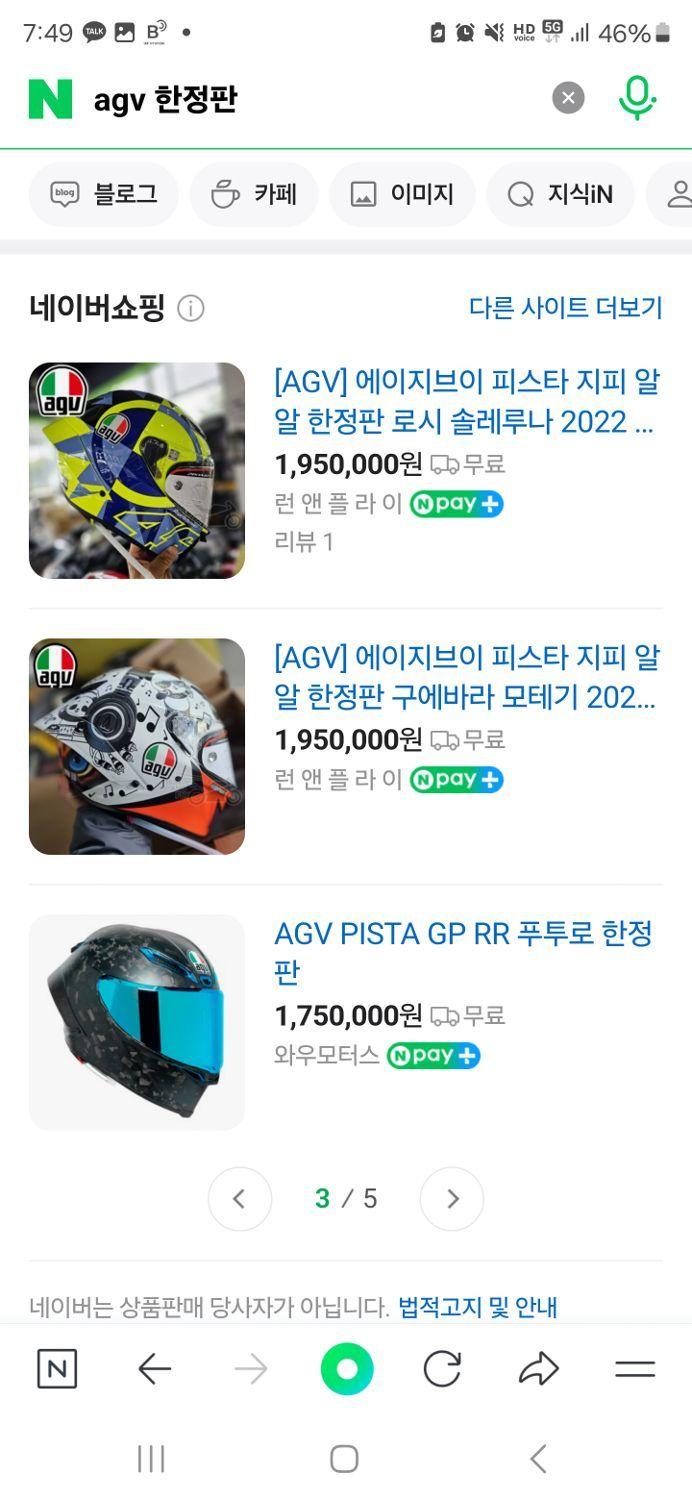This screenshot has height=1500, width=692.
Task: Tap the Naver N logo to go home
Action: click(x=50, y=99)
